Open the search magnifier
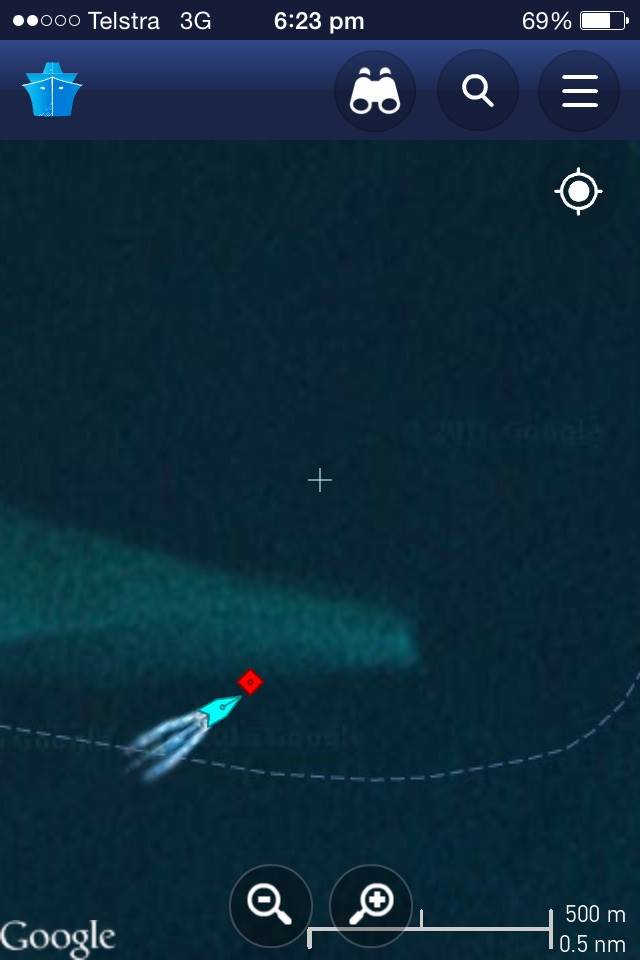The width and height of the screenshot is (640, 960). click(x=478, y=91)
